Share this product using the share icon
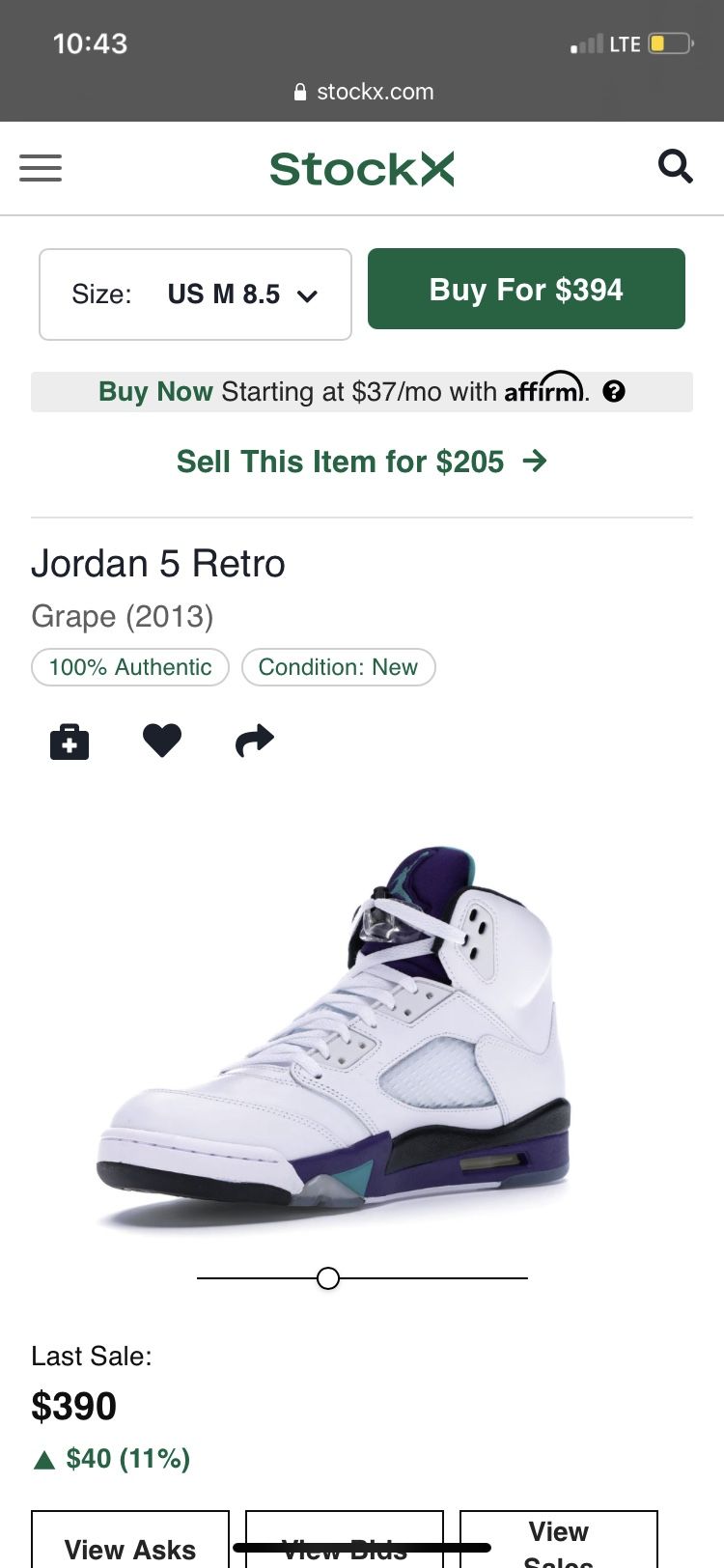This screenshot has height=1568, width=724. tap(253, 741)
